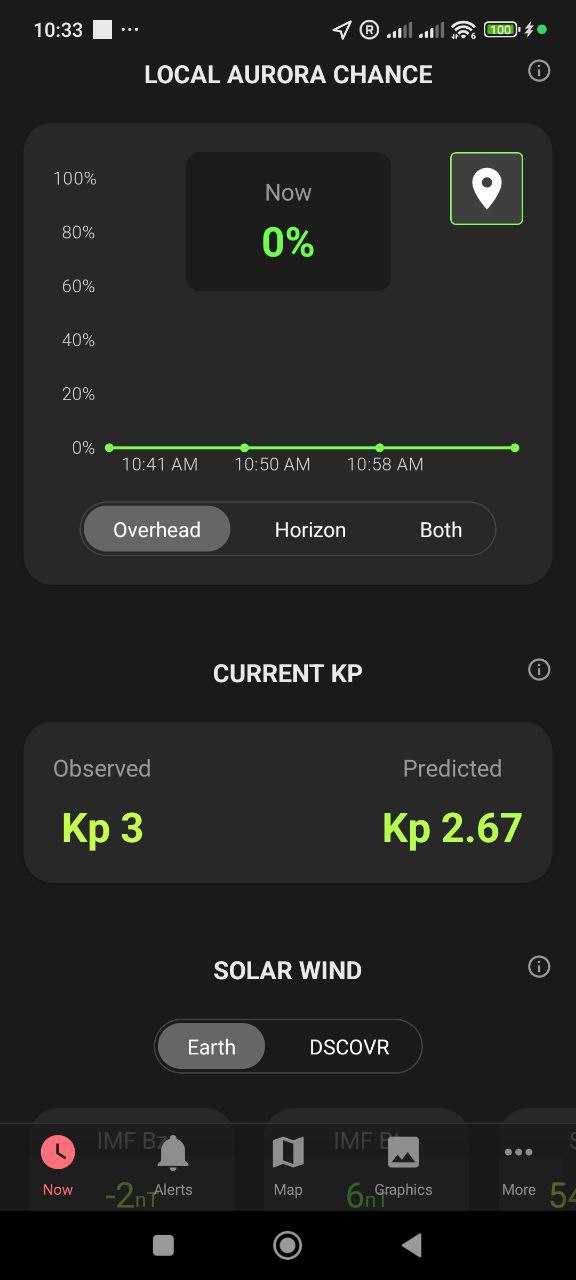The image size is (576, 1280).
Task: Open the Alerts tab
Action: click(173, 1165)
